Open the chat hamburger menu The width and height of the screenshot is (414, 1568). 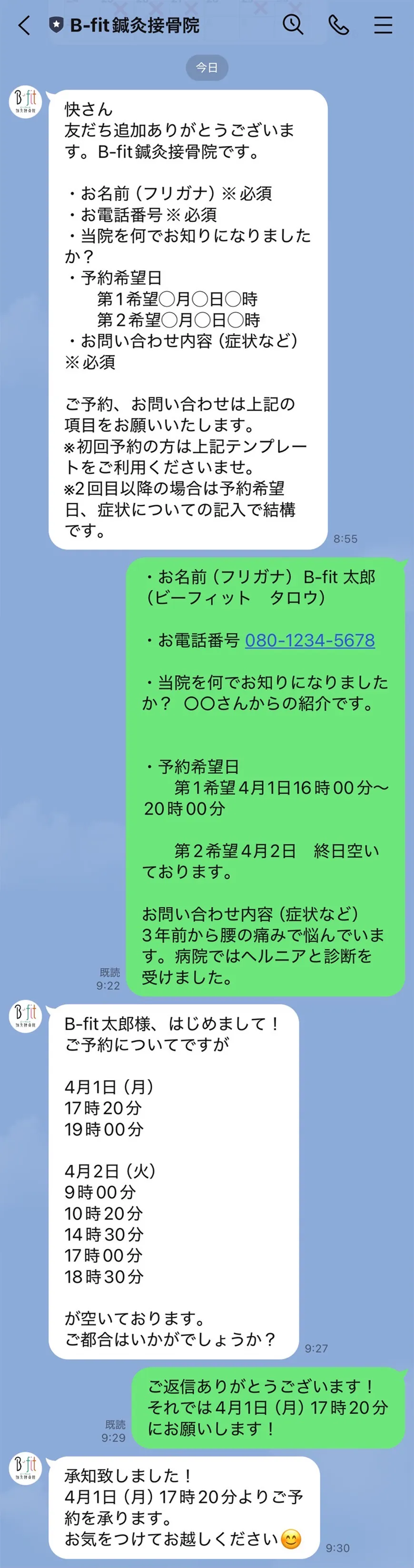click(383, 25)
